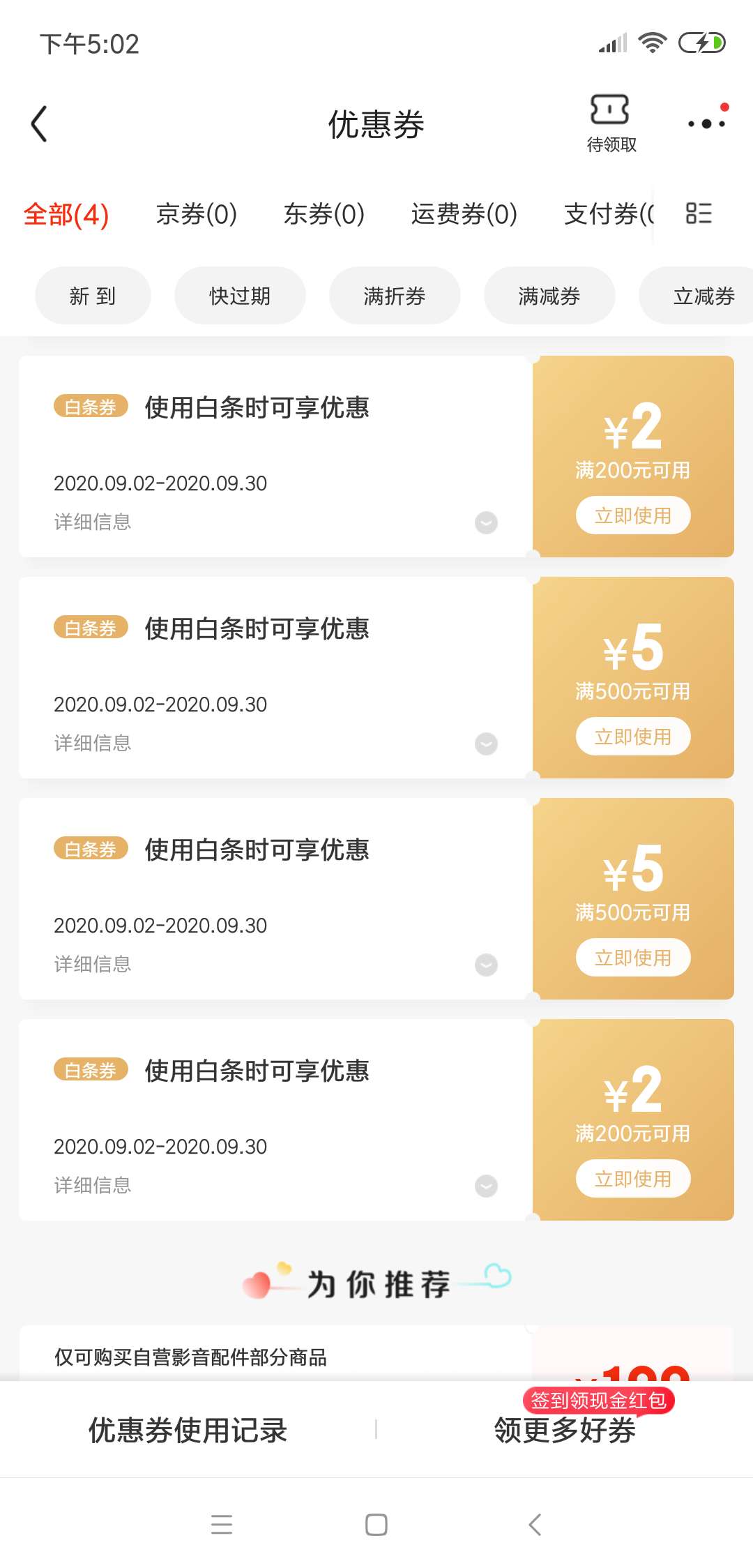
Task: Expand the coupon category list icon
Action: click(699, 213)
